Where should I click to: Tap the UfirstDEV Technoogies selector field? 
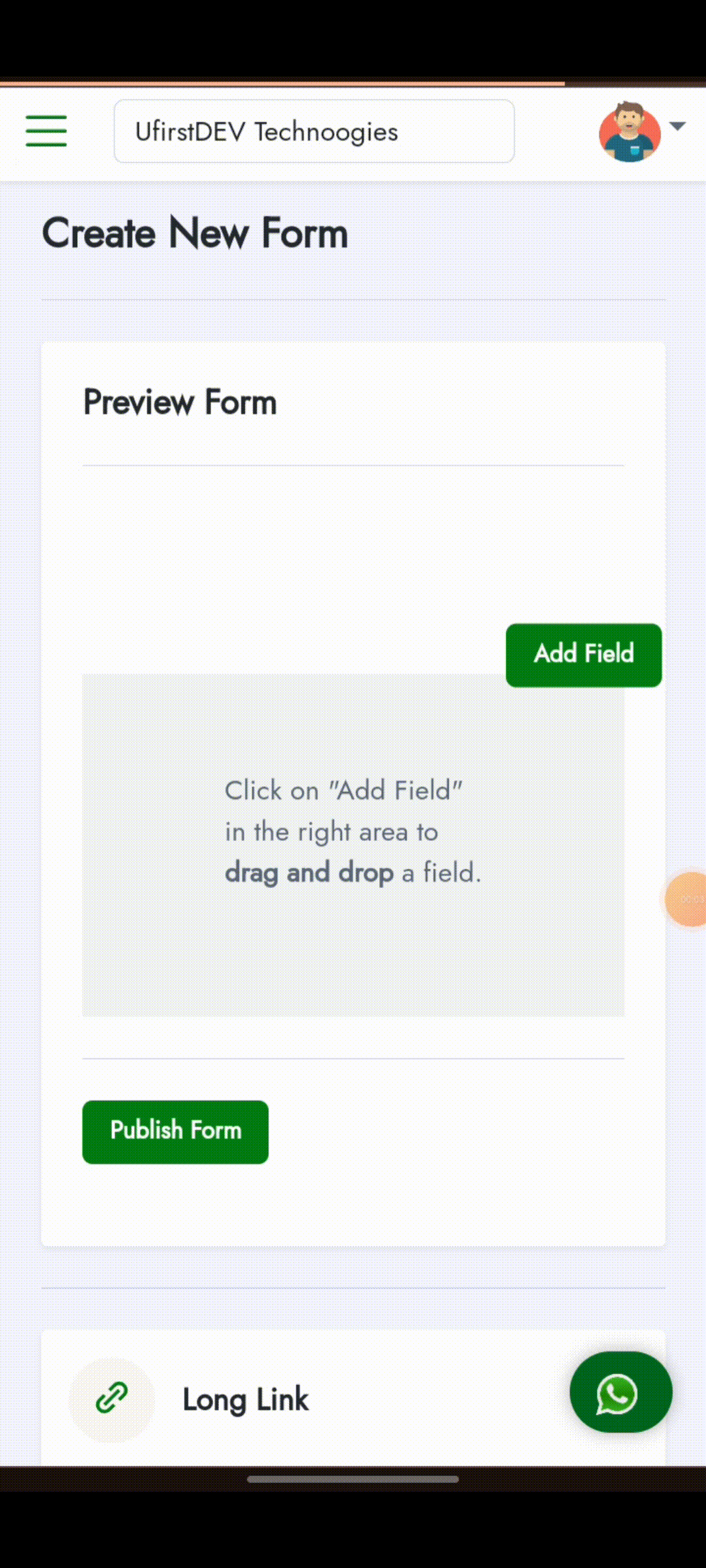(314, 131)
